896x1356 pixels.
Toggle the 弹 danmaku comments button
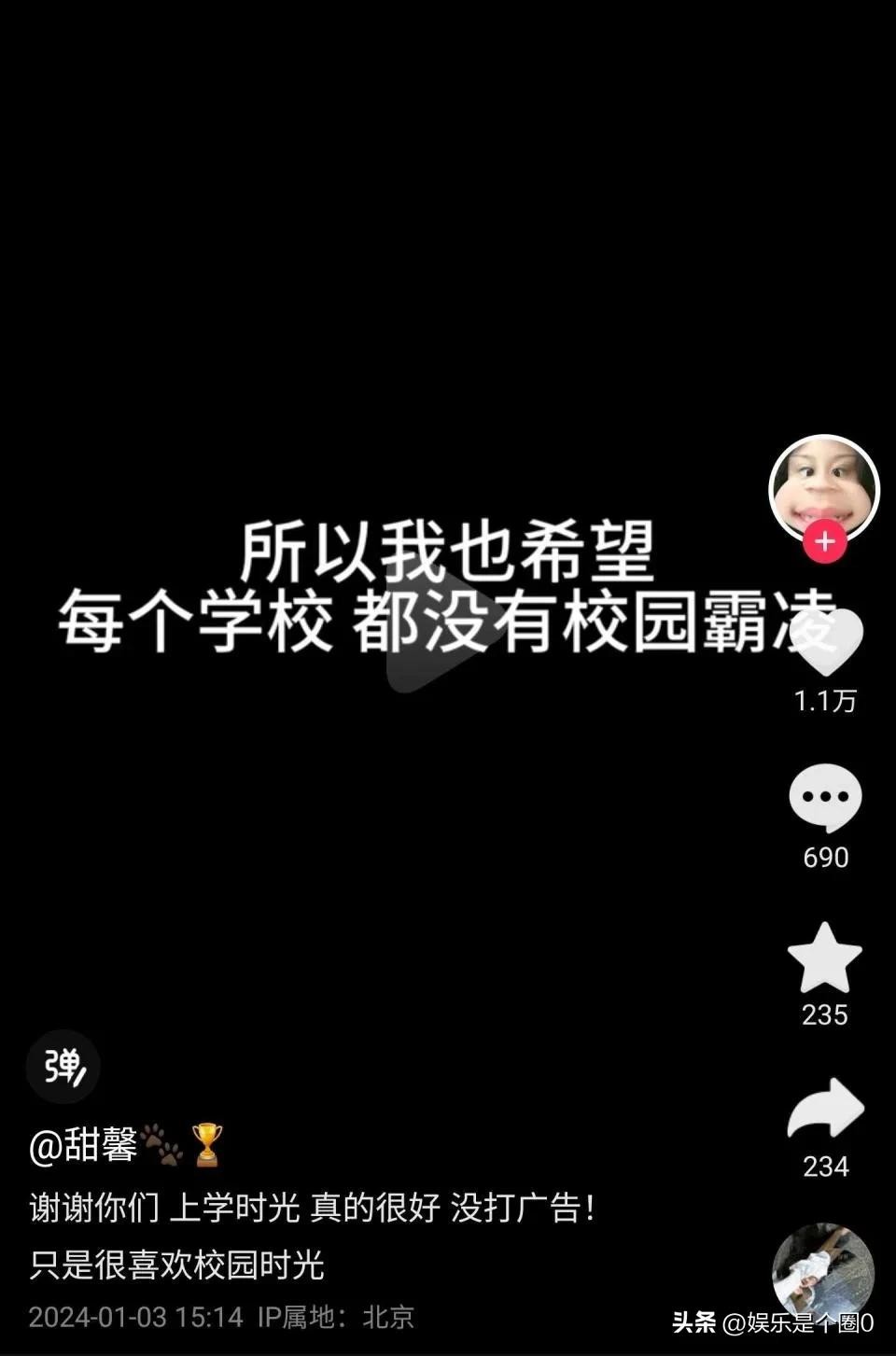(x=63, y=1066)
